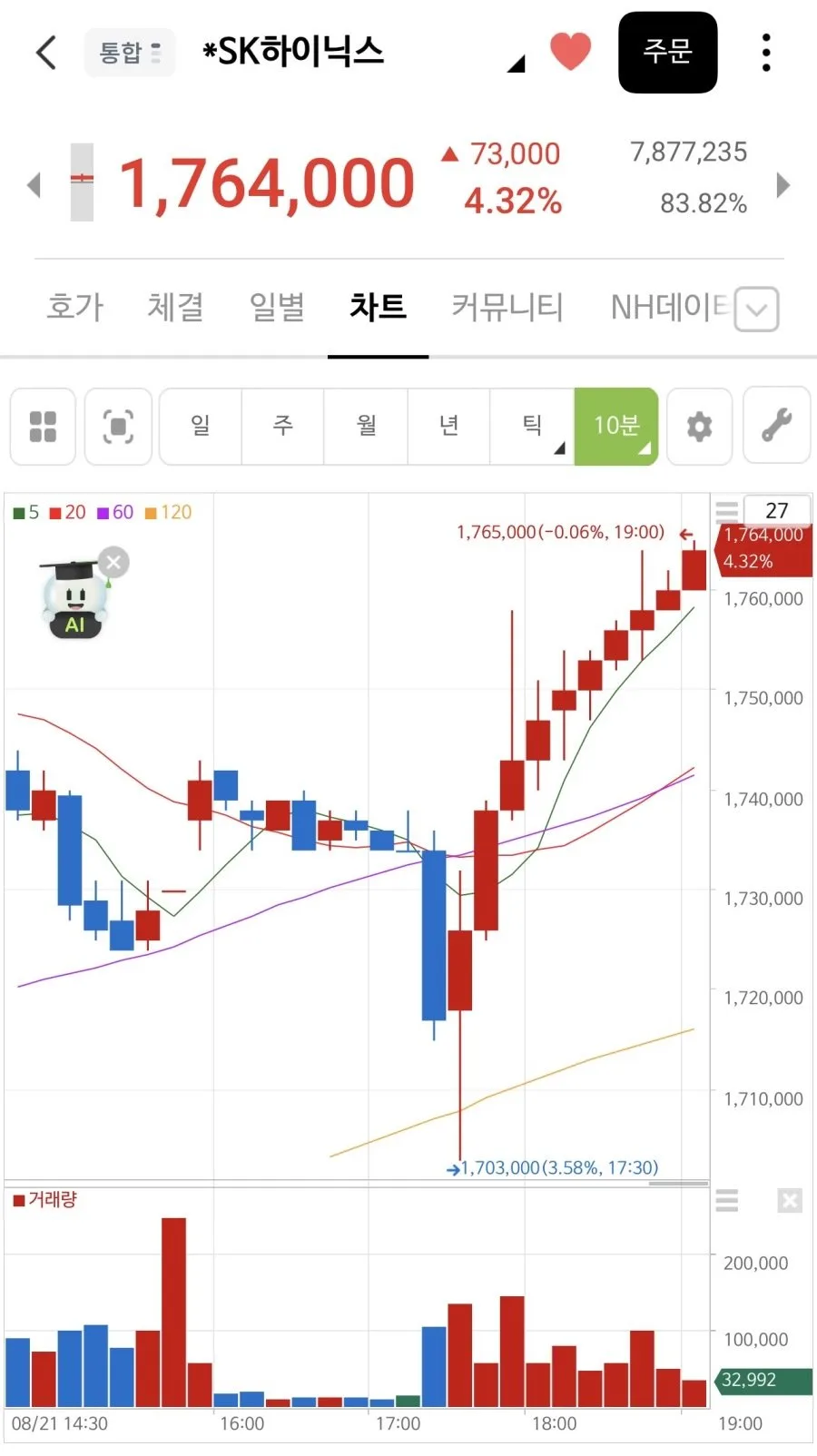Close the 거래량 volume panel

(790, 1201)
